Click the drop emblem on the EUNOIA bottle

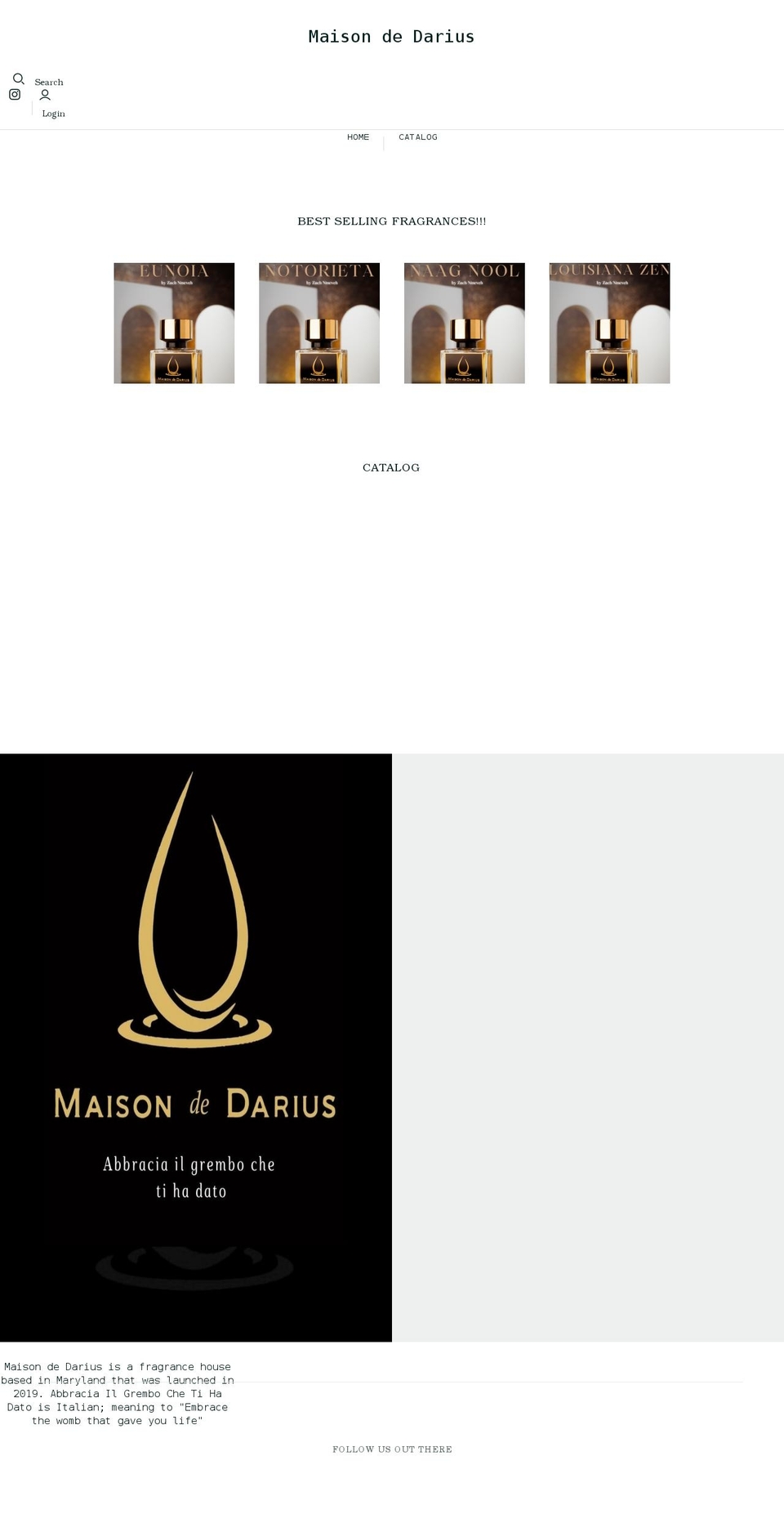pos(174,366)
